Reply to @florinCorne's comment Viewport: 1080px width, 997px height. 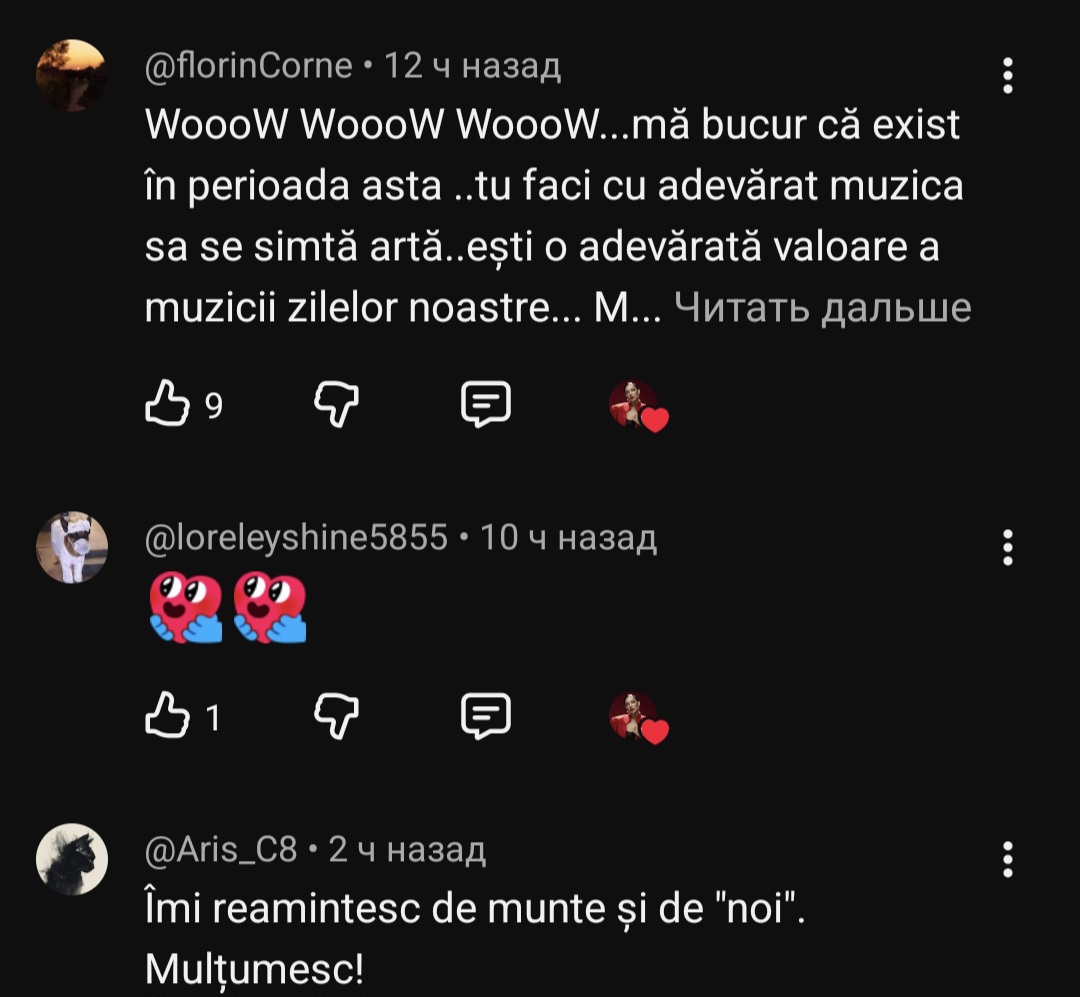486,404
